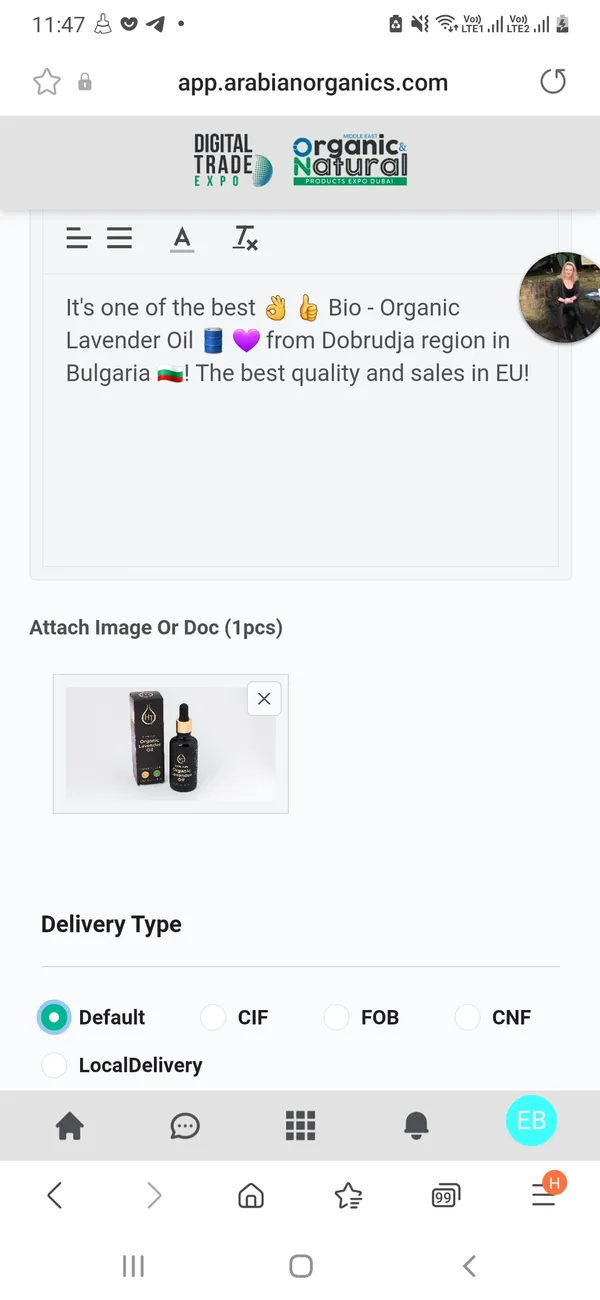Clear text formatting
Image resolution: width=600 pixels, height=1300 pixels.
coord(245,238)
